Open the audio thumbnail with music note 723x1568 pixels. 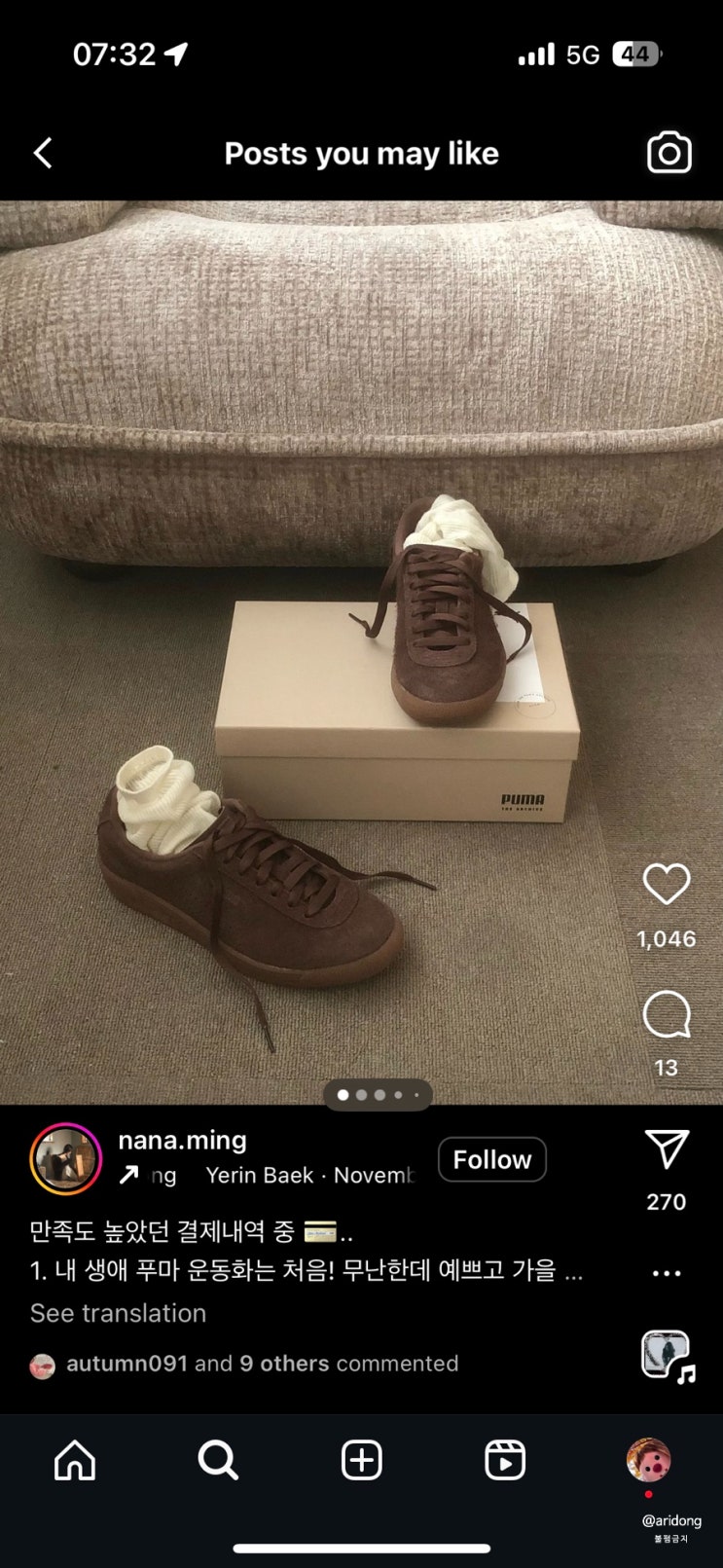click(x=668, y=1356)
